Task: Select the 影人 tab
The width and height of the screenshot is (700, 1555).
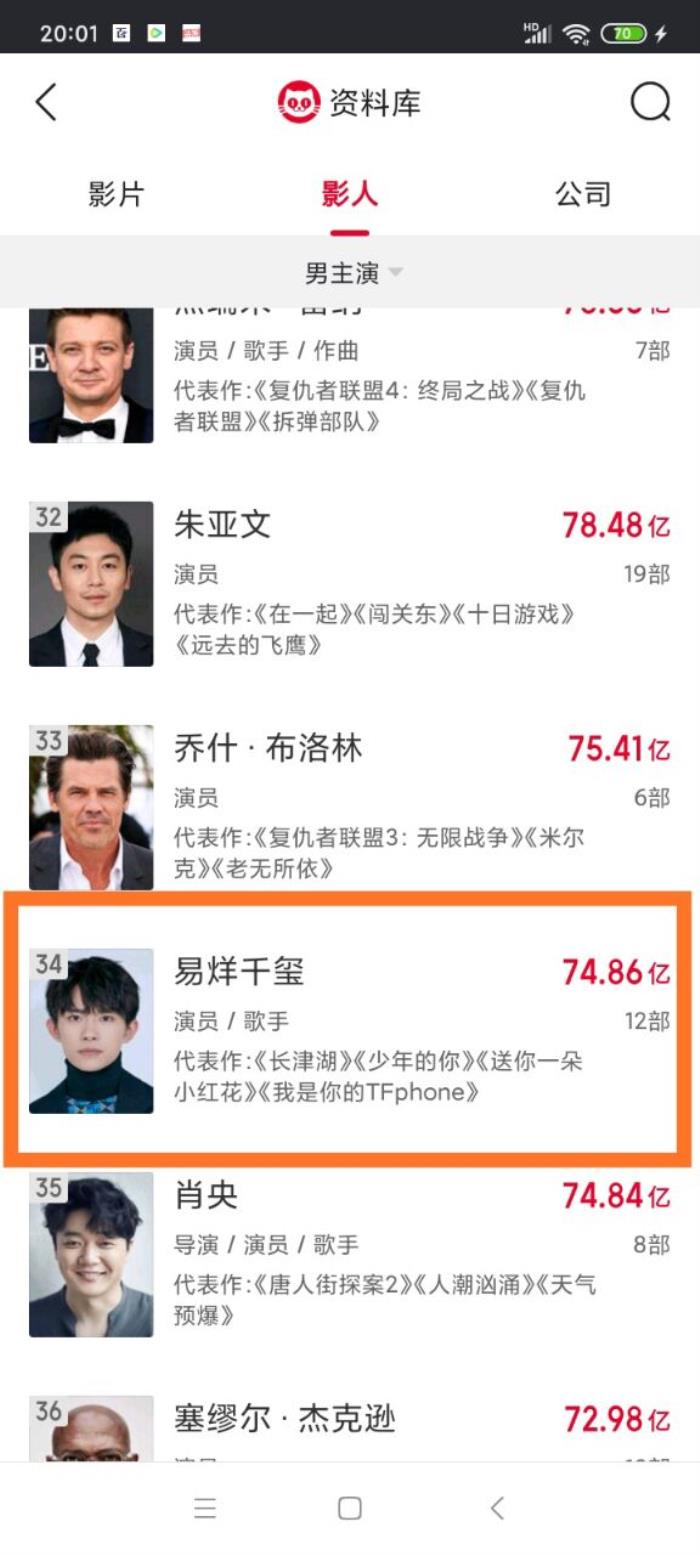Action: [349, 194]
